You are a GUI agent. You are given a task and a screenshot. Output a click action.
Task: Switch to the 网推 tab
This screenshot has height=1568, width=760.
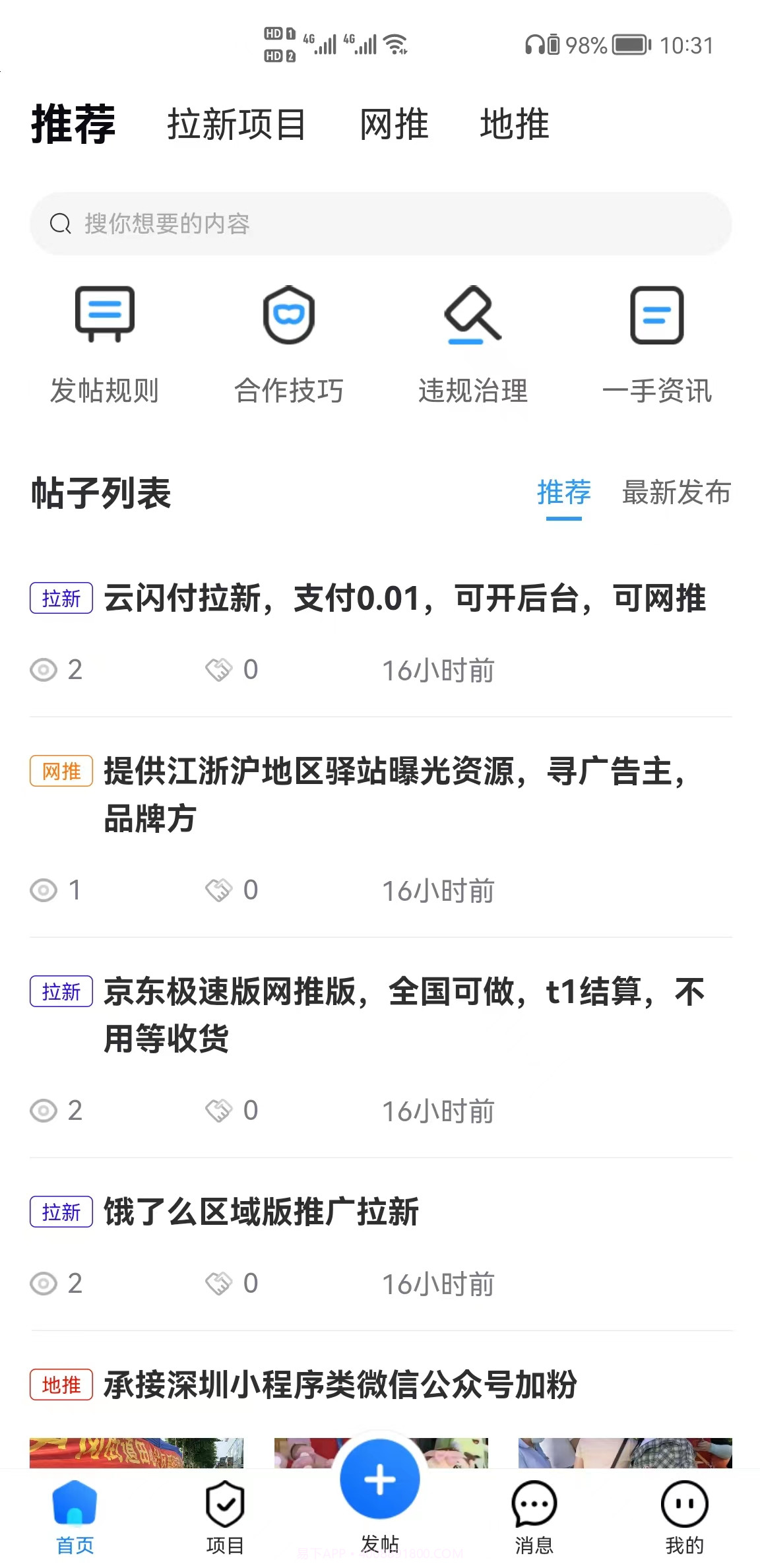click(394, 124)
